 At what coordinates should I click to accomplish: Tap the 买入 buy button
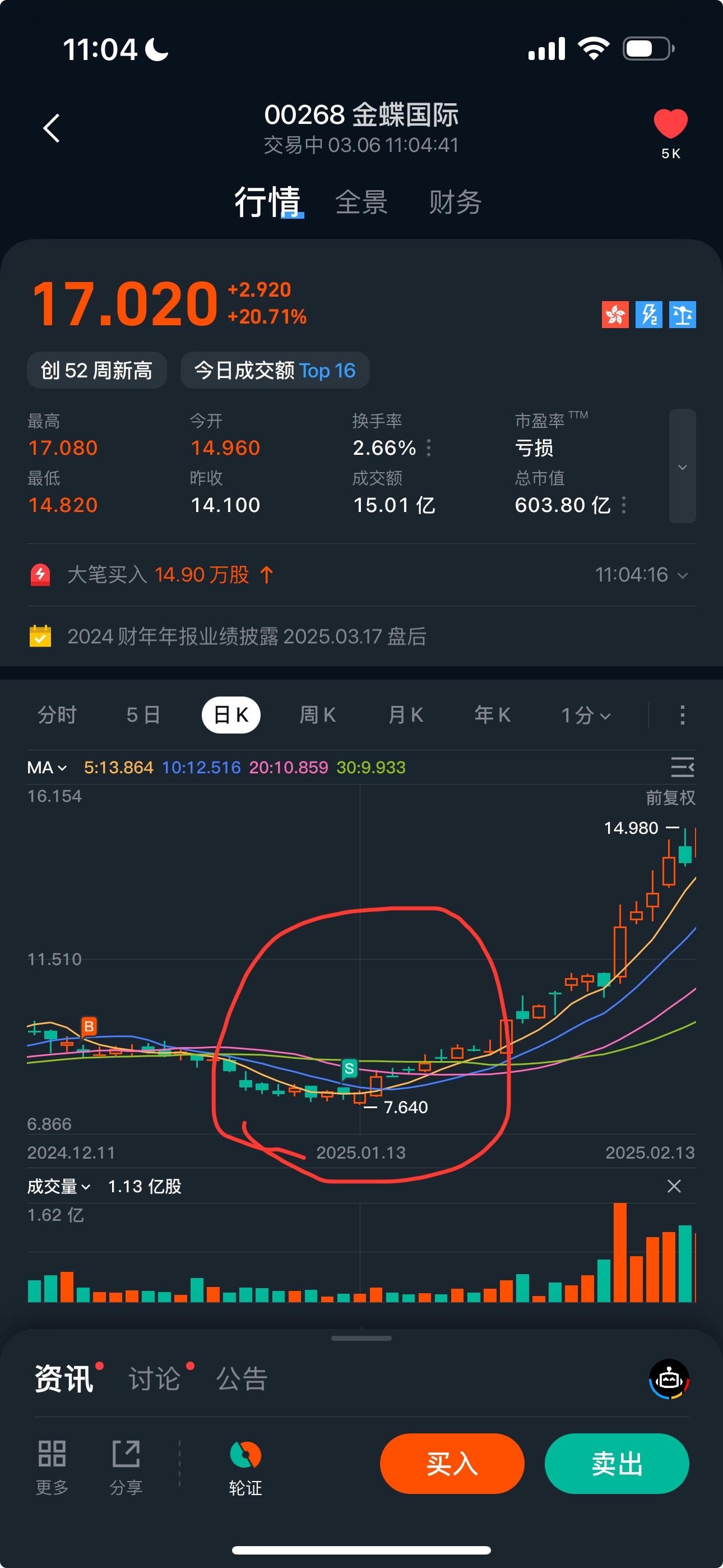coord(452,1463)
